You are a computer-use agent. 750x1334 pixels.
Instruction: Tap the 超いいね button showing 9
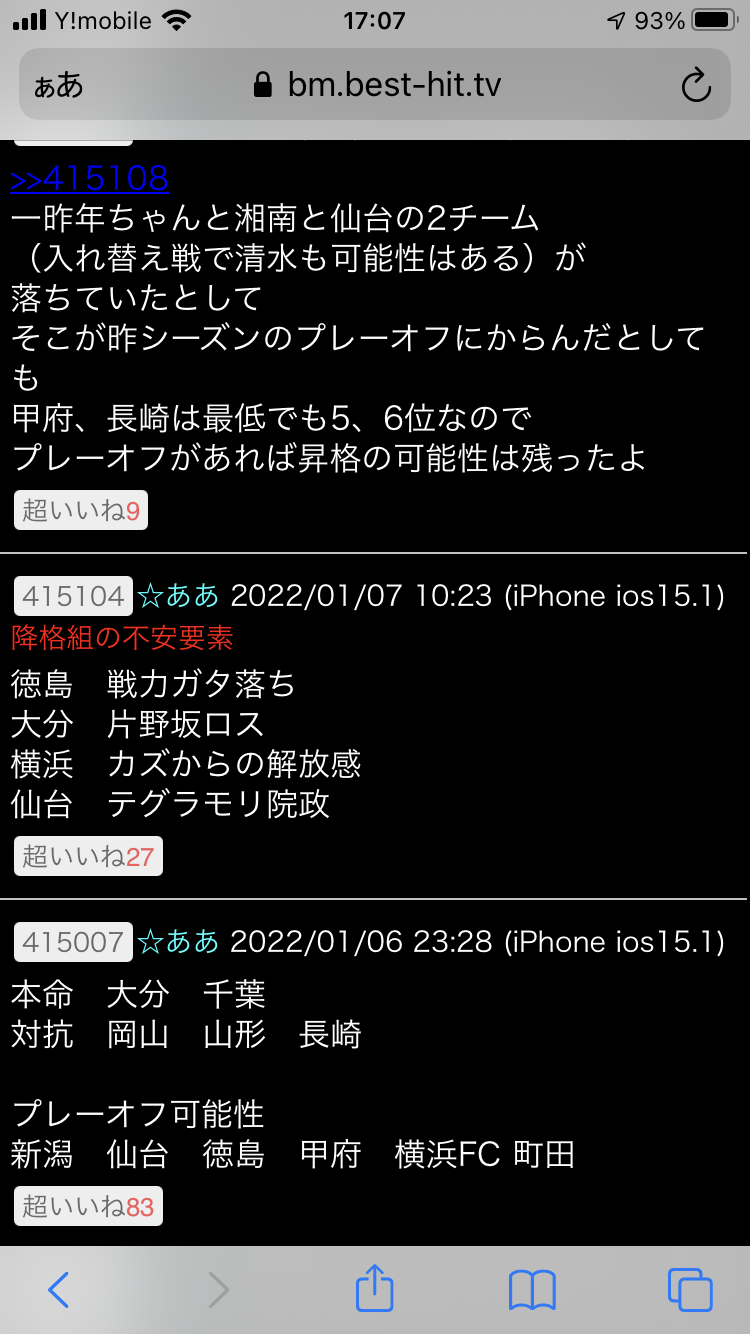tap(81, 511)
